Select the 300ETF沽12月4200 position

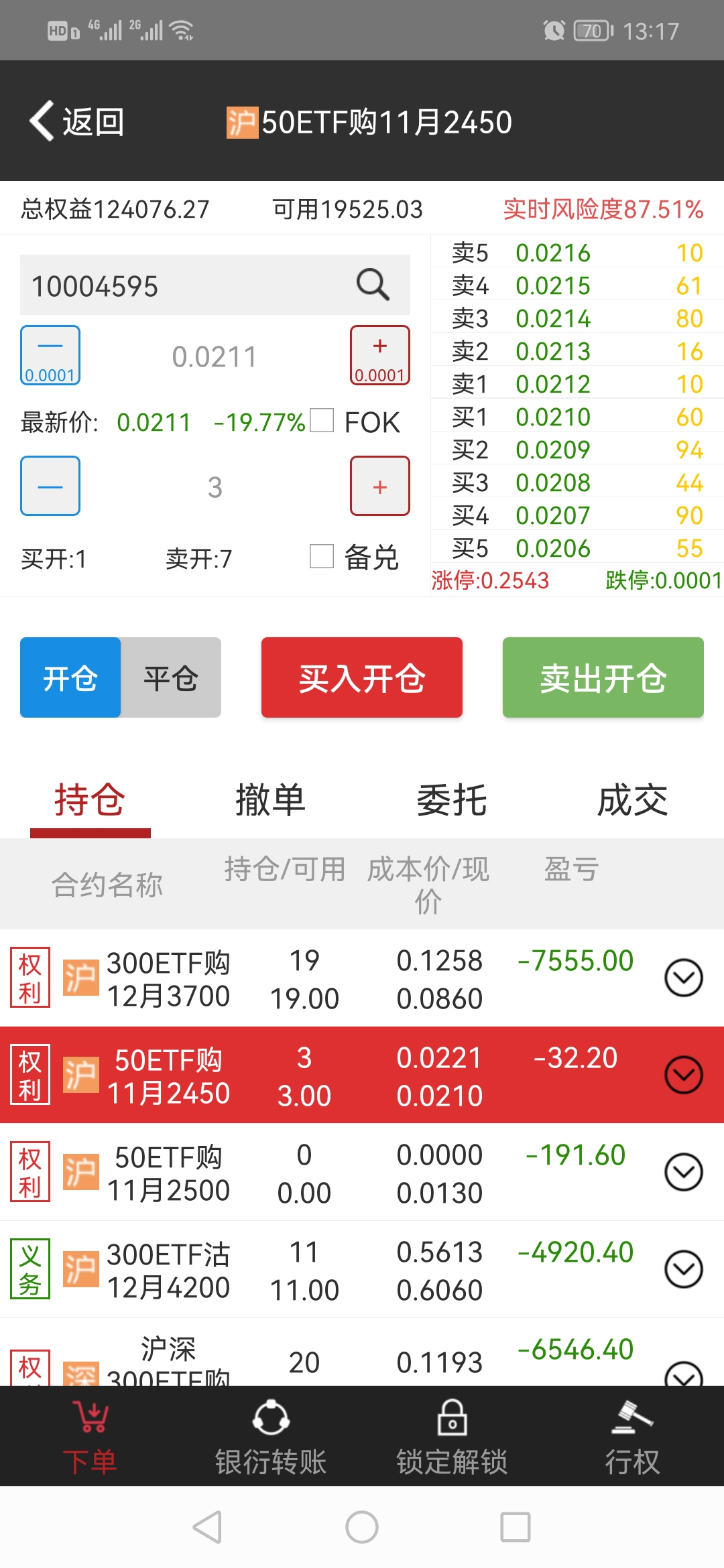168,1270
